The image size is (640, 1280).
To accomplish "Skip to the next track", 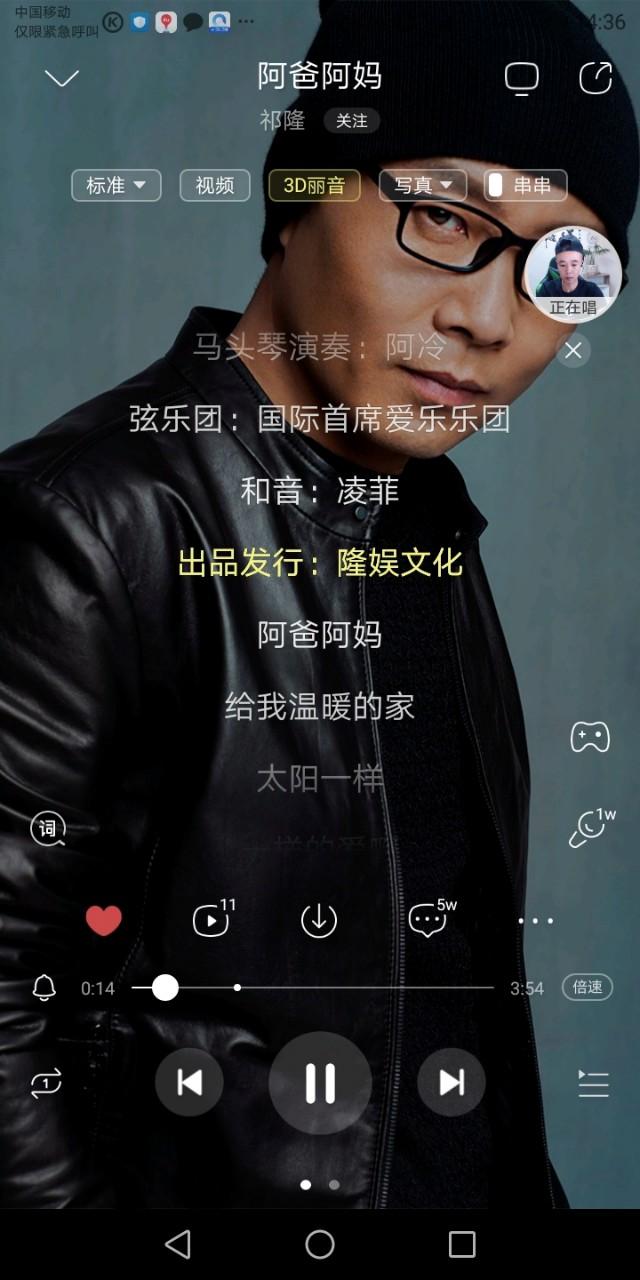I will click(451, 1083).
